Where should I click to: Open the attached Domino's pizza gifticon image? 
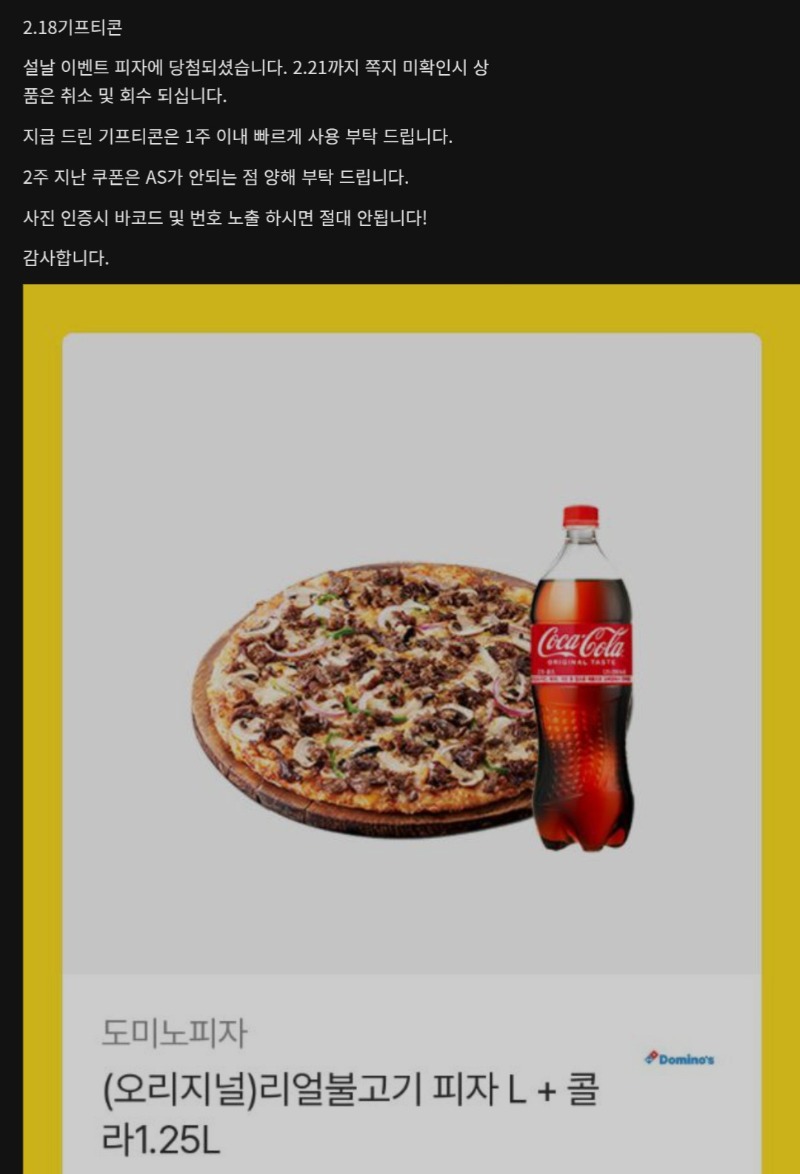pyautogui.click(x=411, y=700)
